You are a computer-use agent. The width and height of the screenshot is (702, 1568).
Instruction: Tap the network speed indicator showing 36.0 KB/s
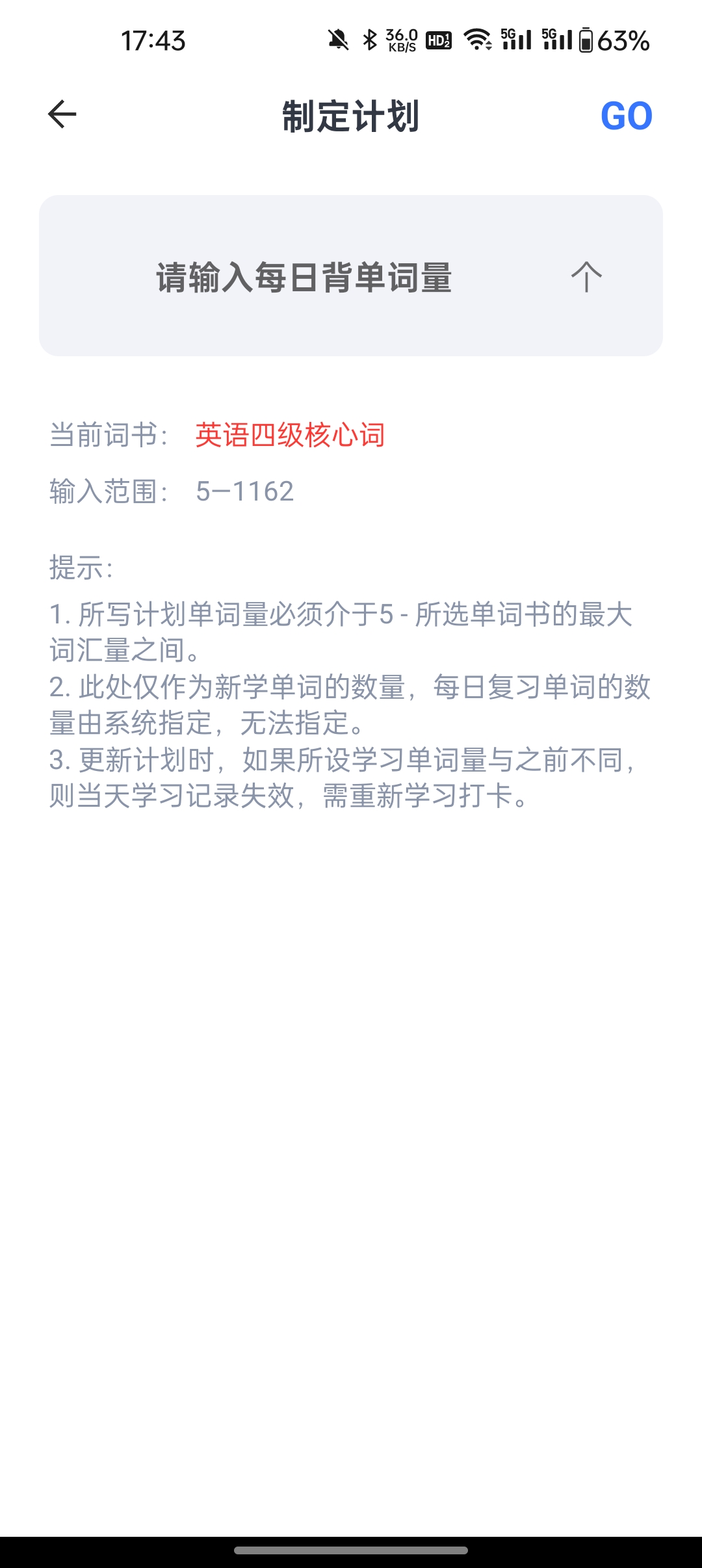coord(400,40)
